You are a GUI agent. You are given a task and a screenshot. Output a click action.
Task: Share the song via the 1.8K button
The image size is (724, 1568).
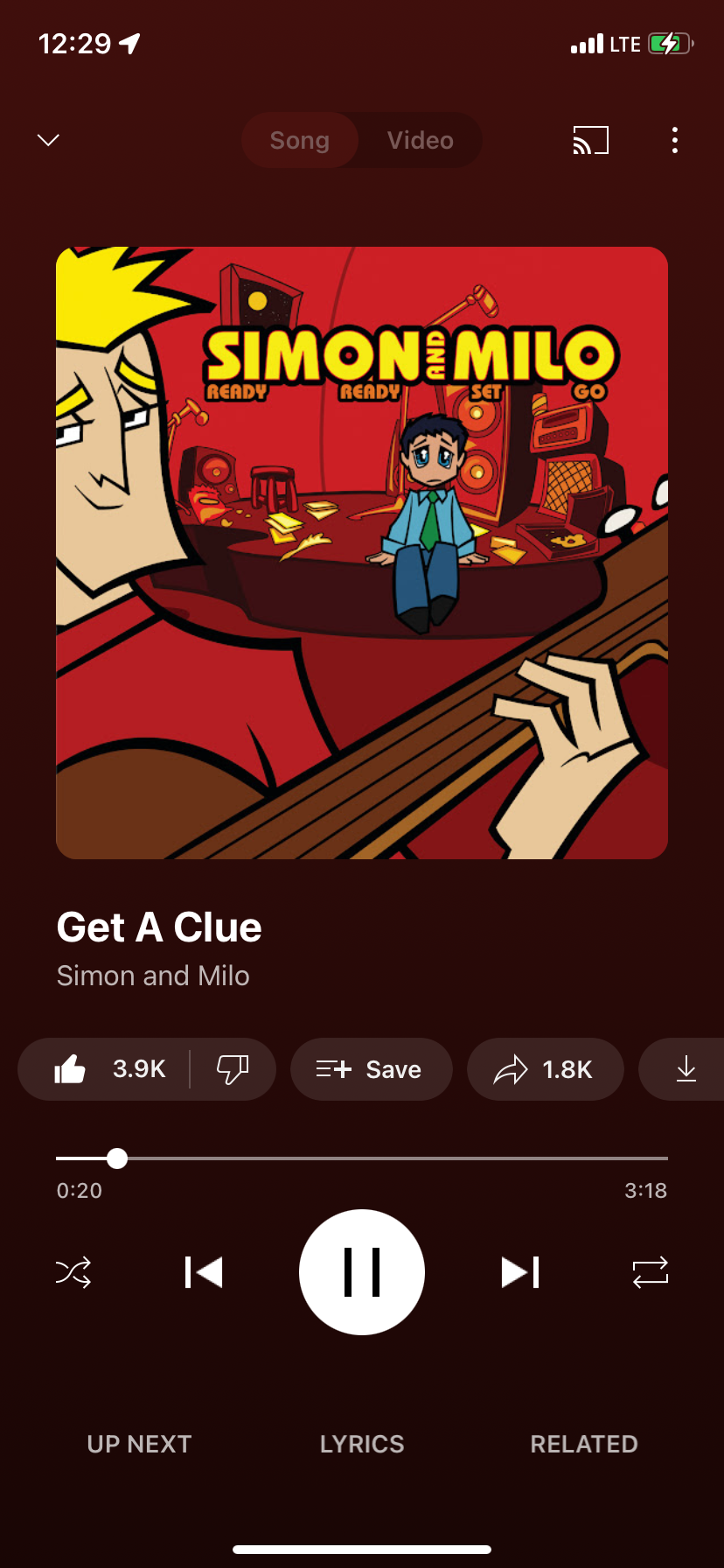[545, 1069]
